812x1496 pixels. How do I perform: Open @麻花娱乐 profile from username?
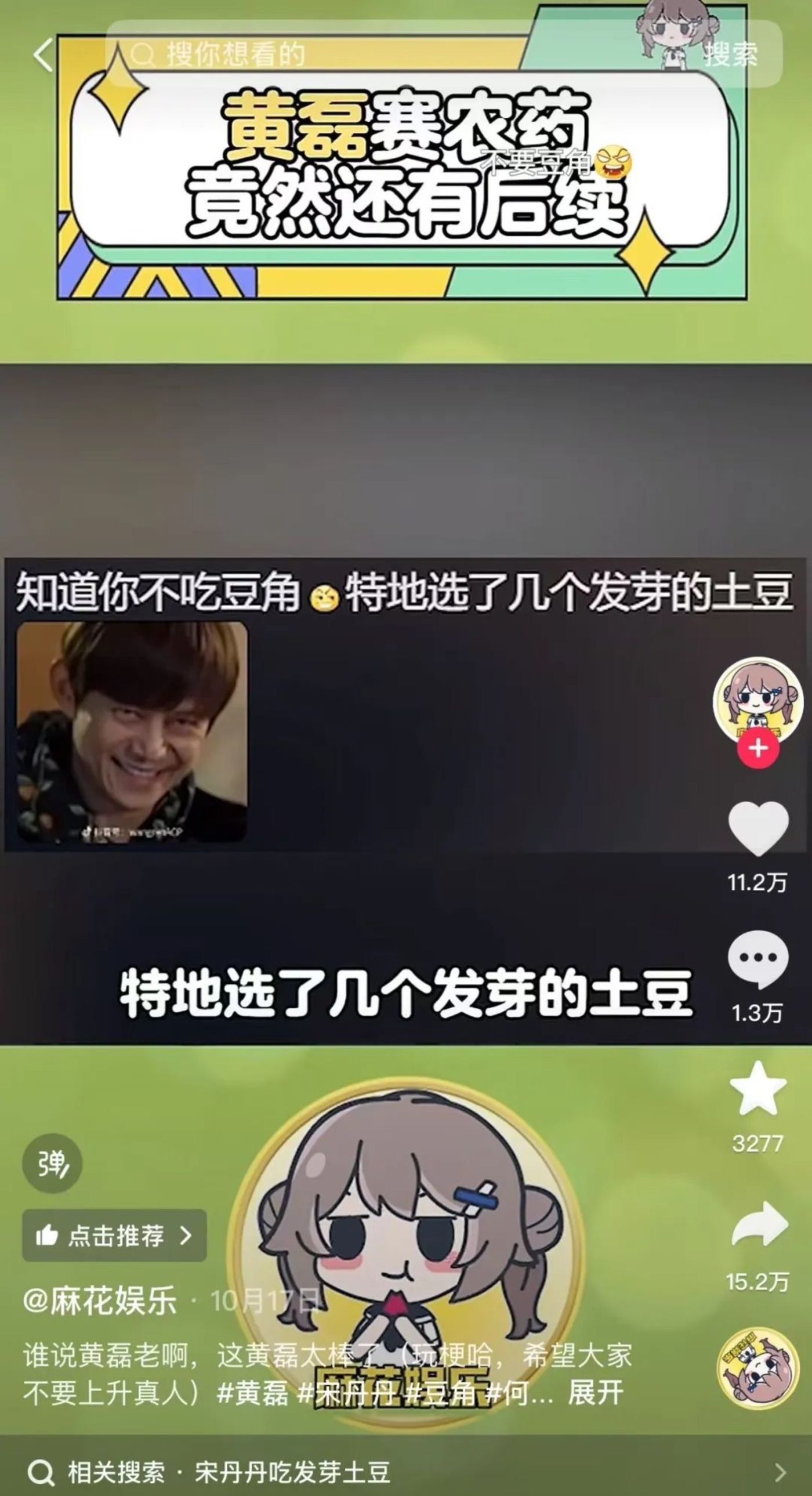click(100, 1301)
